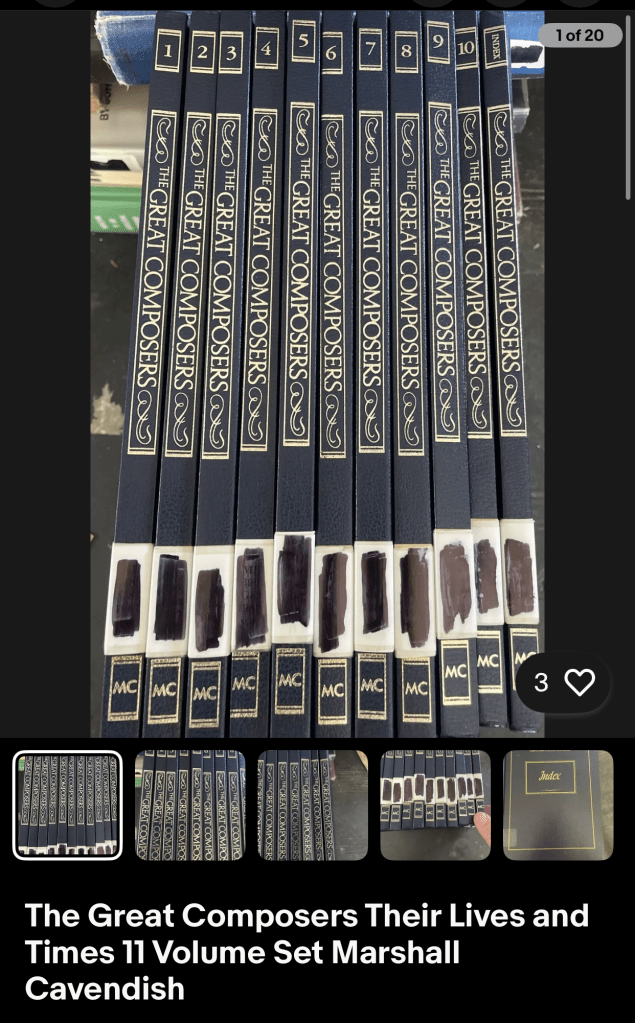
Task: Select the first thumbnail in gallery strip
Action: [x=67, y=805]
